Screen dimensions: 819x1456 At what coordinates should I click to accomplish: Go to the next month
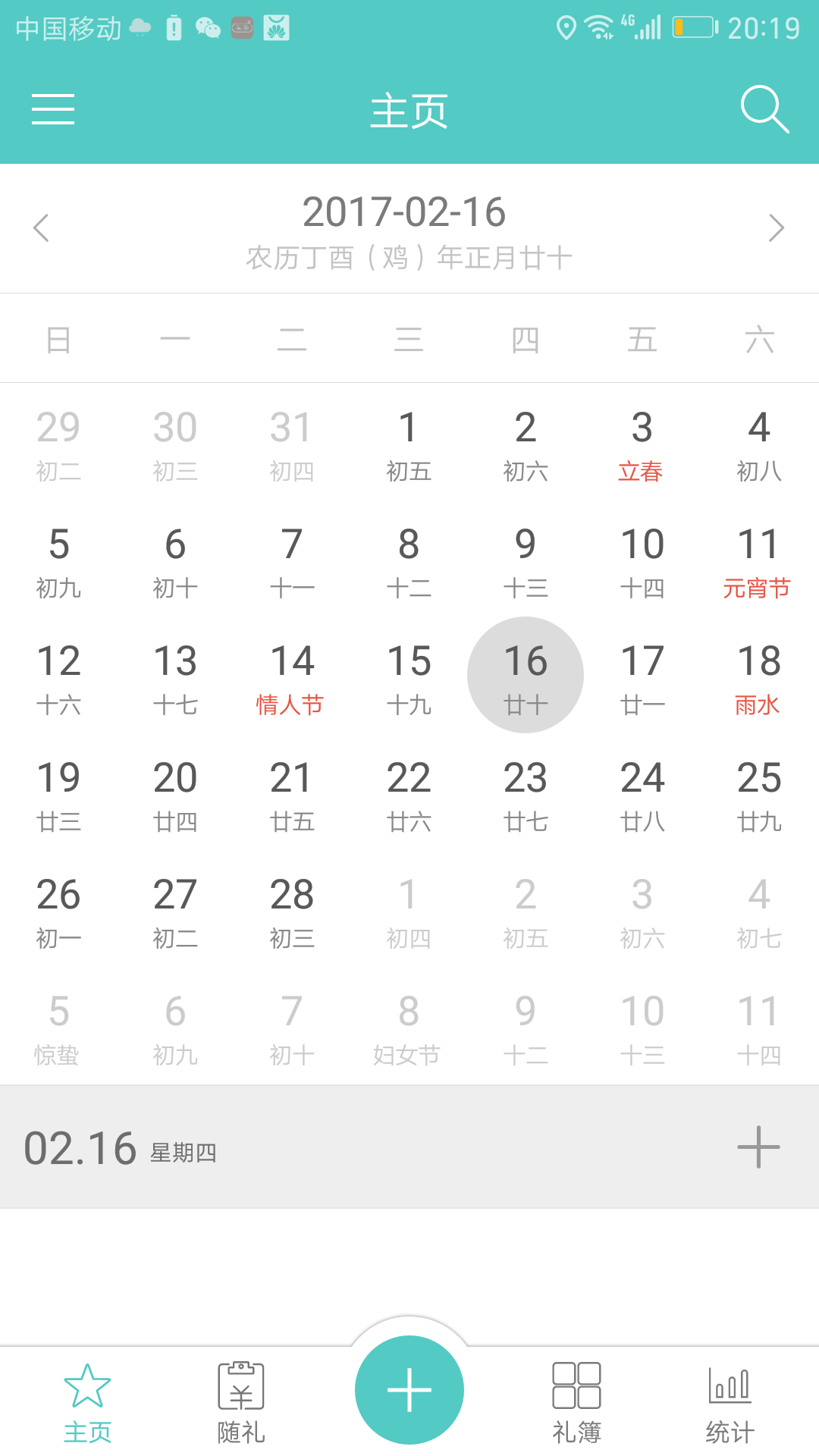click(776, 227)
